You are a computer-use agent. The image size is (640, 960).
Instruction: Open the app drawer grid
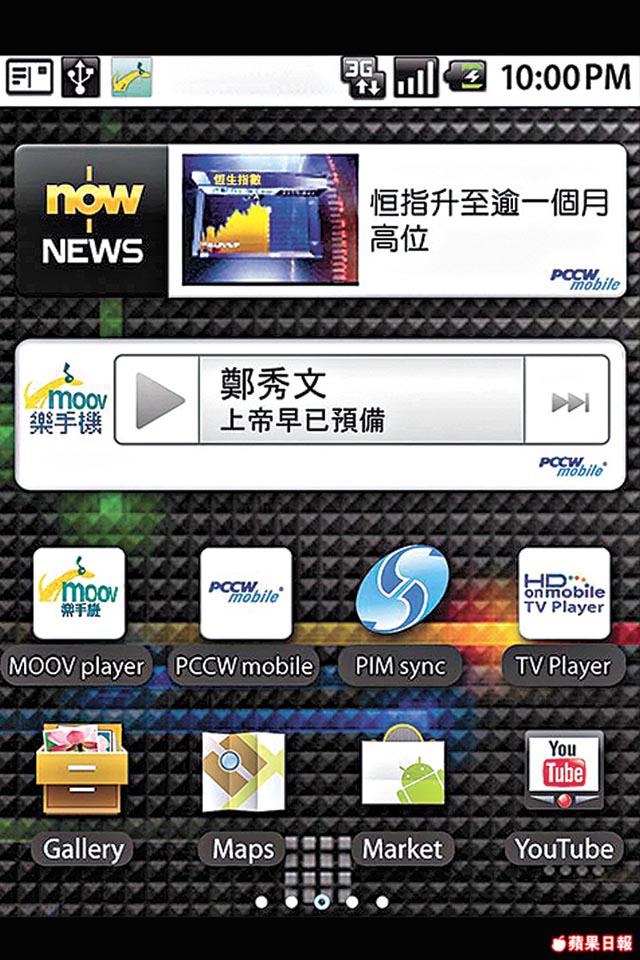point(321,862)
